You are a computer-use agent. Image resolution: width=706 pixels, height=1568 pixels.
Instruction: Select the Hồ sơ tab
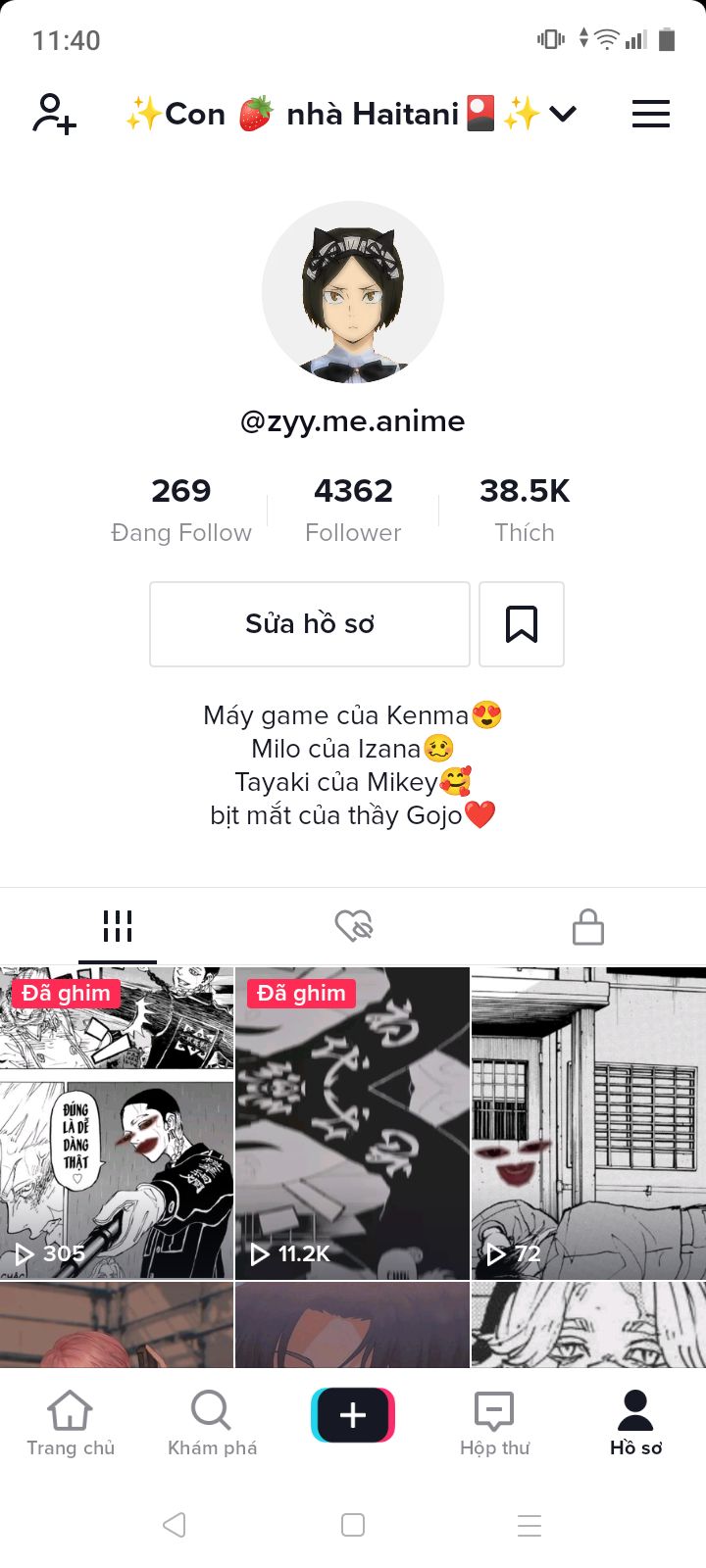(635, 1423)
